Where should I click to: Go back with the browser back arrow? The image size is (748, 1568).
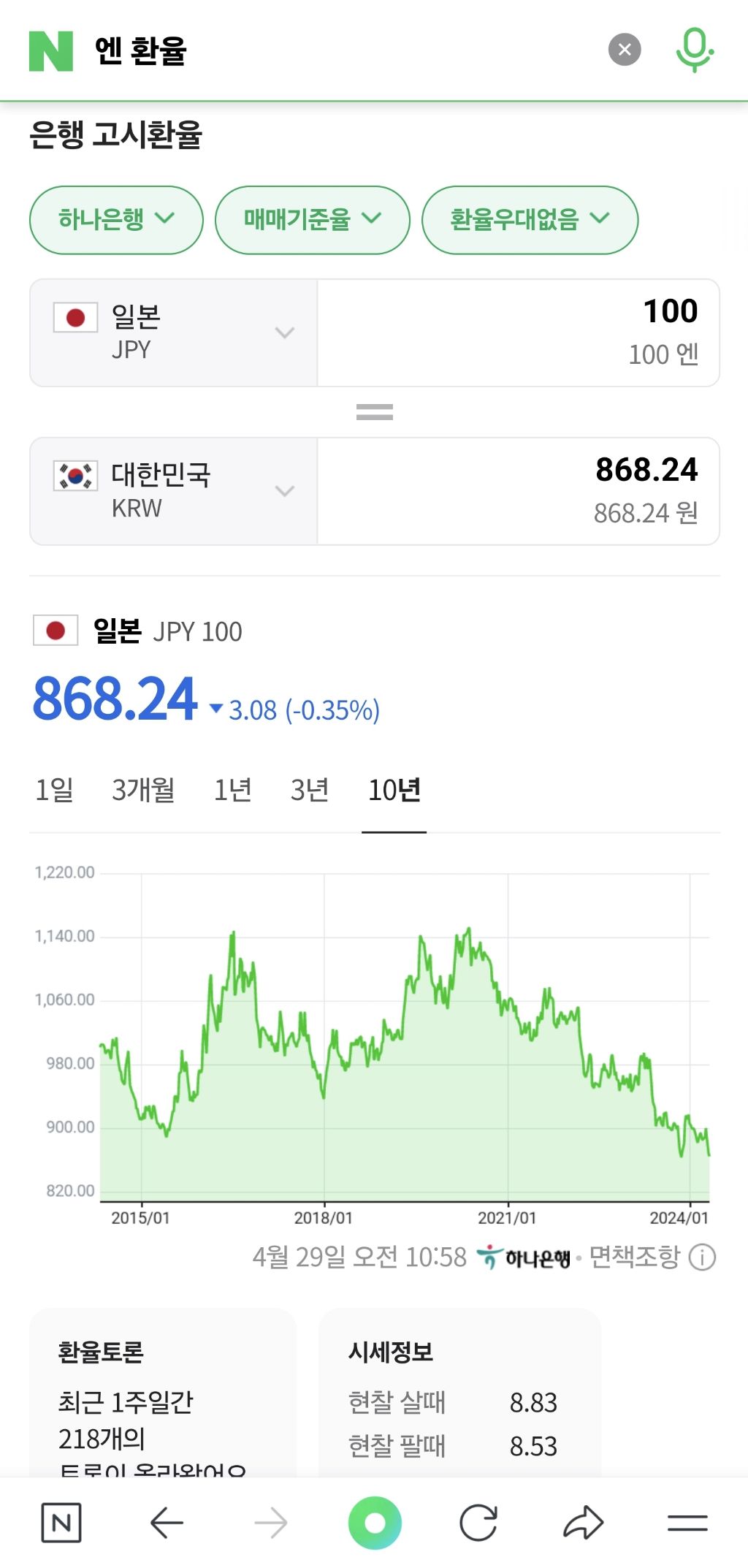[x=167, y=1523]
